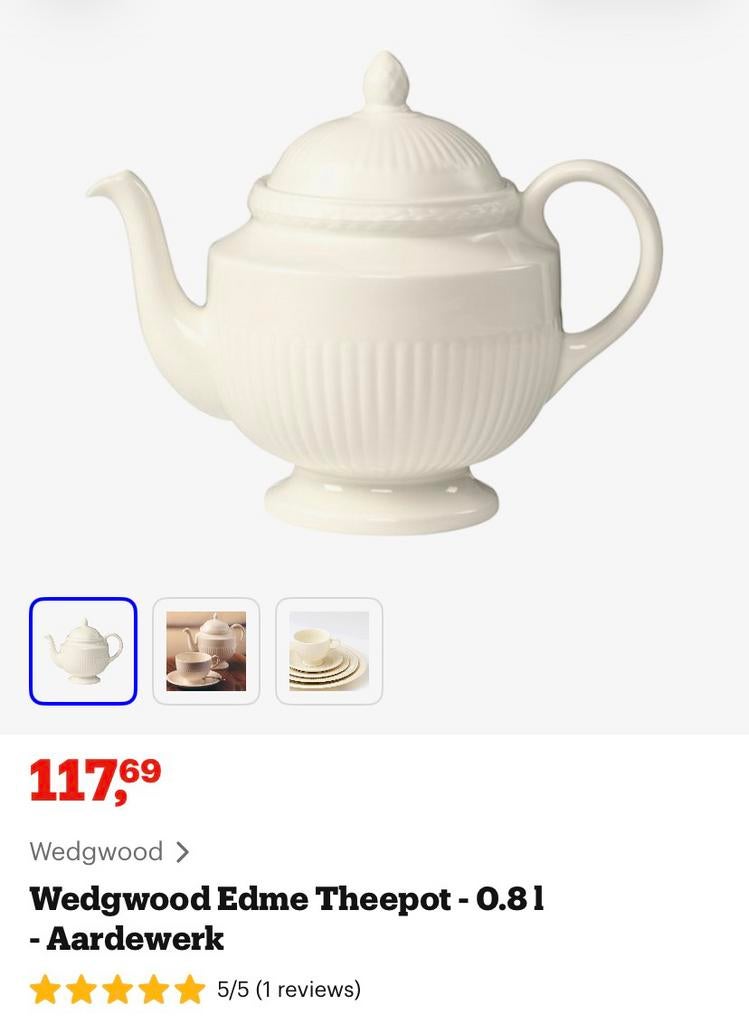View the stacked plates thumbnail

327,650
